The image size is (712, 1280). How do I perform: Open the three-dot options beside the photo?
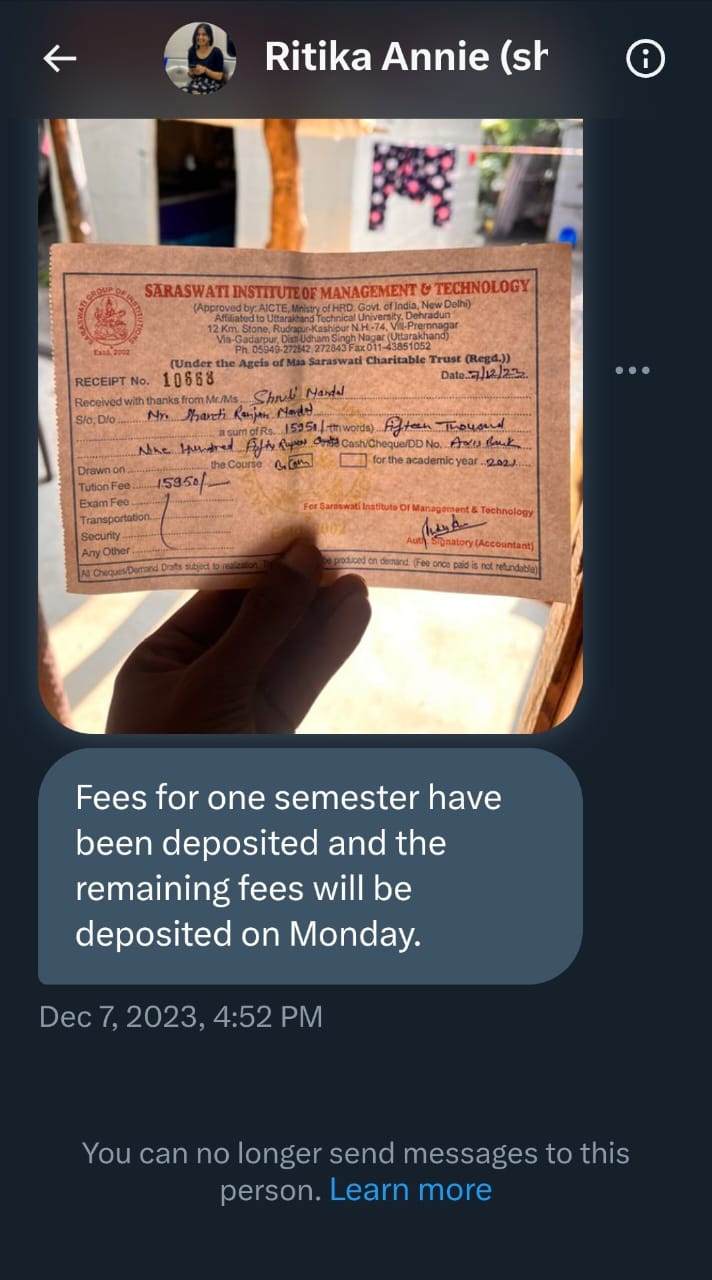click(x=632, y=370)
